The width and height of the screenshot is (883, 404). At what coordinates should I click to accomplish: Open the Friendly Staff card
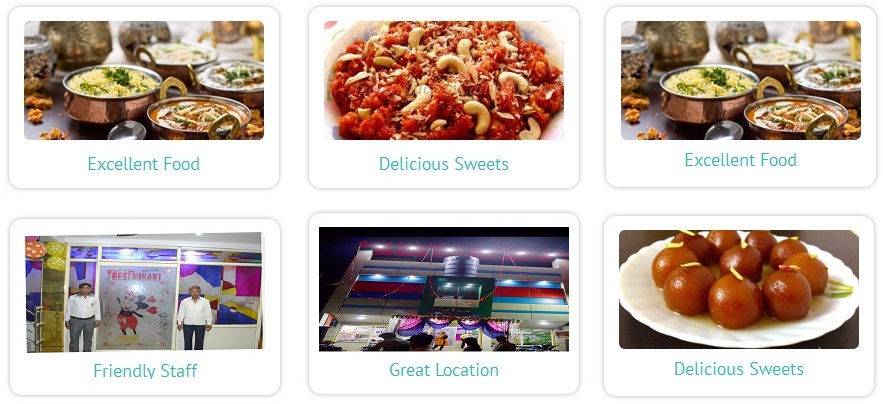click(144, 306)
